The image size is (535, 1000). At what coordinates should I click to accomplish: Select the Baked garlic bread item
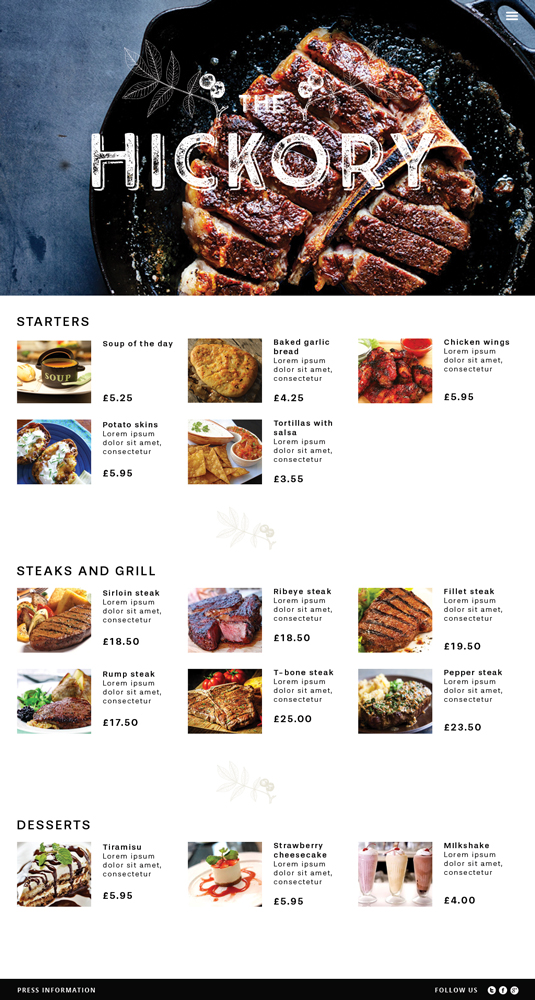pyautogui.click(x=261, y=371)
